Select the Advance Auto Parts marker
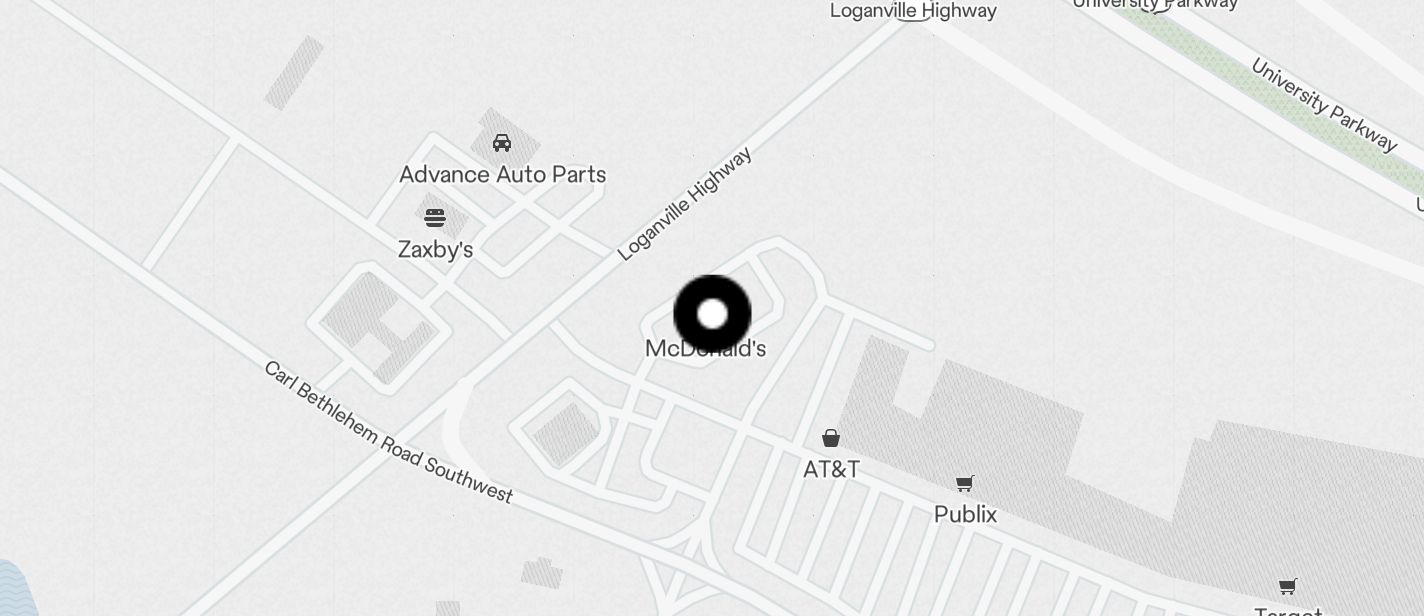 [502, 144]
